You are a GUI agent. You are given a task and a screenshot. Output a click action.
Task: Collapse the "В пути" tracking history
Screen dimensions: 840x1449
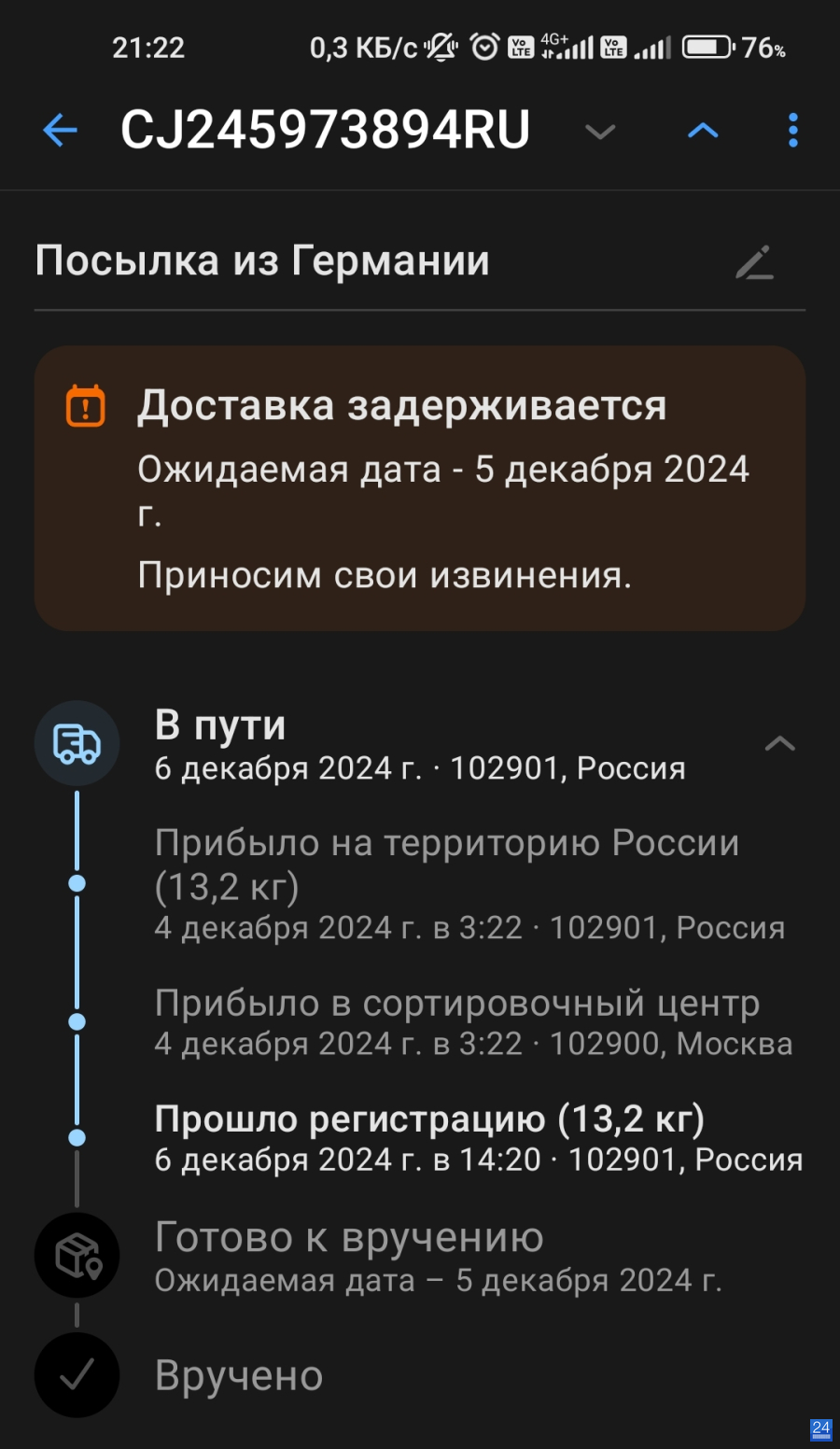click(780, 744)
